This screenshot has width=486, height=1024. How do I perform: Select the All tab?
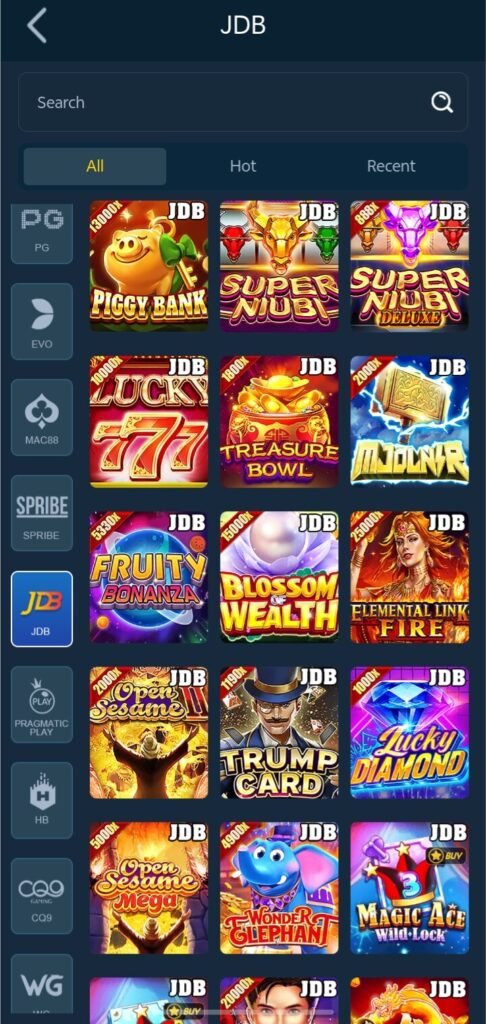pyautogui.click(x=95, y=166)
